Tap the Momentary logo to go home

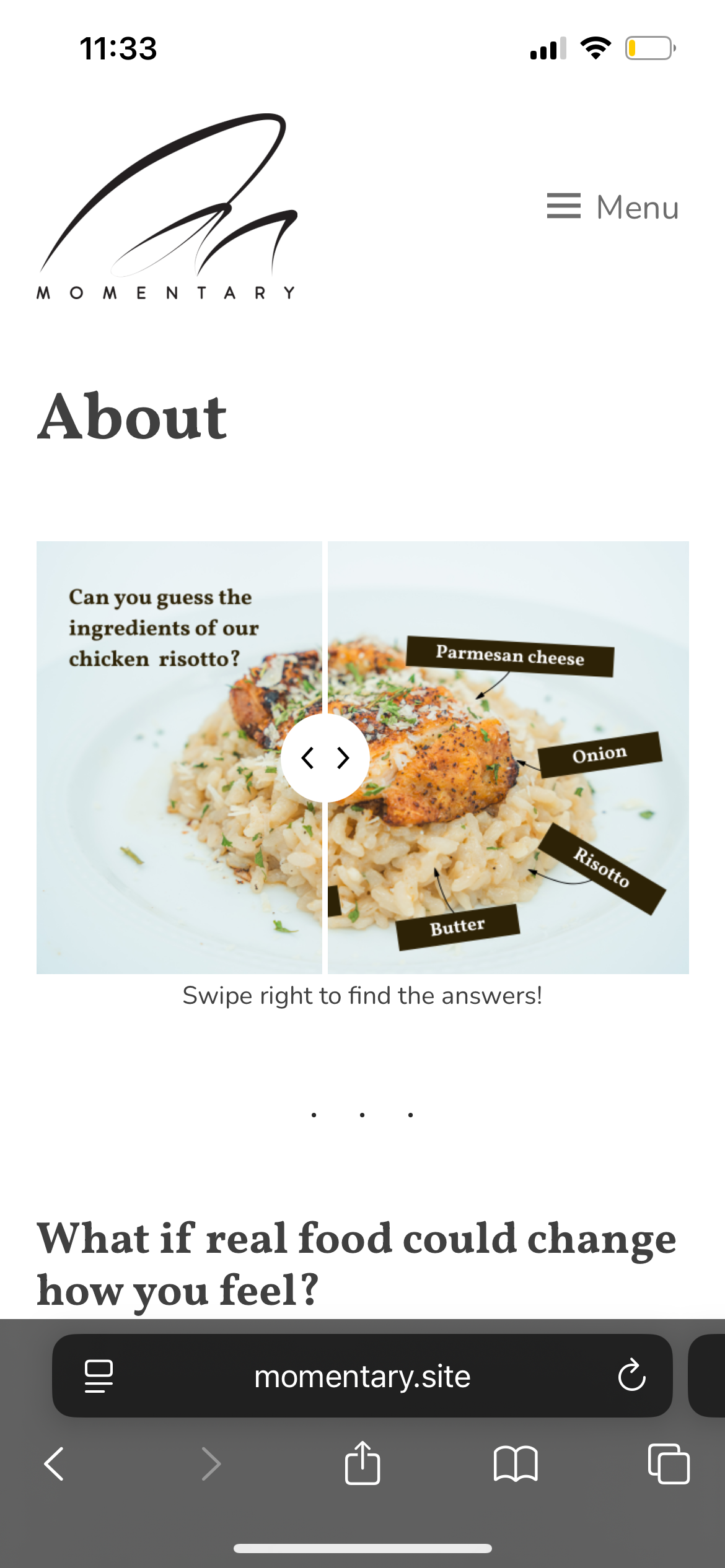coord(167,207)
